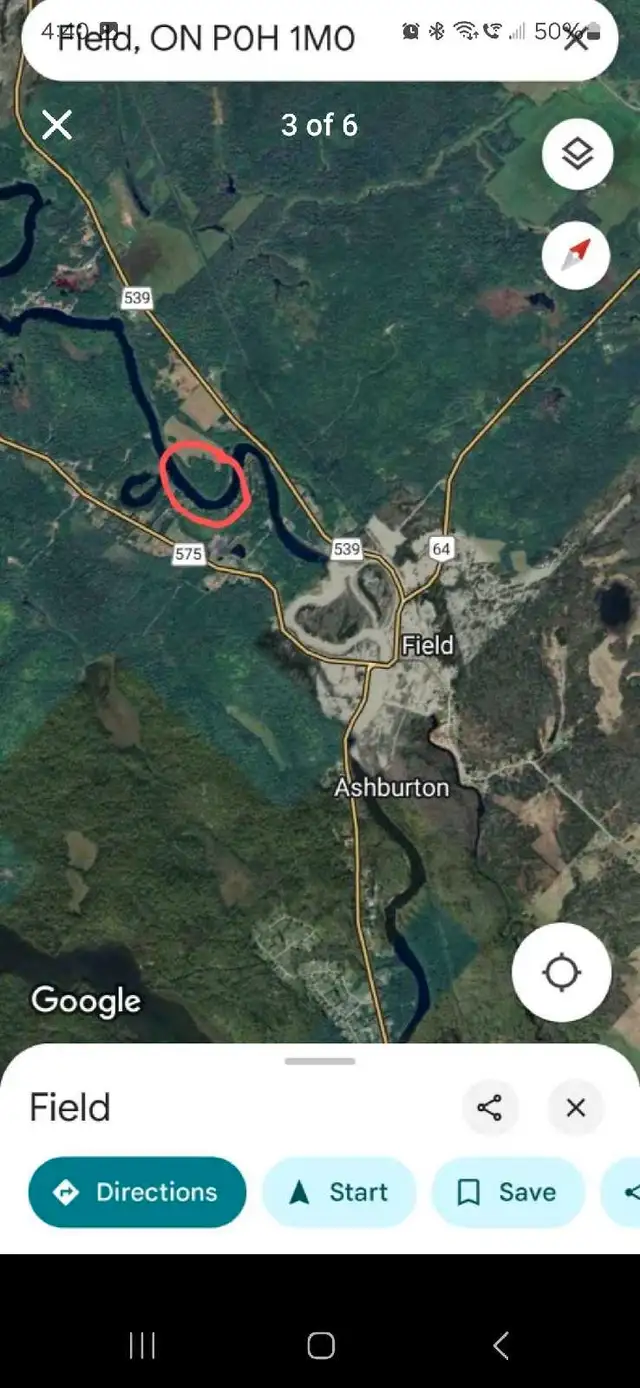Go back with the system back button
The width and height of the screenshot is (640, 1388).
tap(501, 1345)
